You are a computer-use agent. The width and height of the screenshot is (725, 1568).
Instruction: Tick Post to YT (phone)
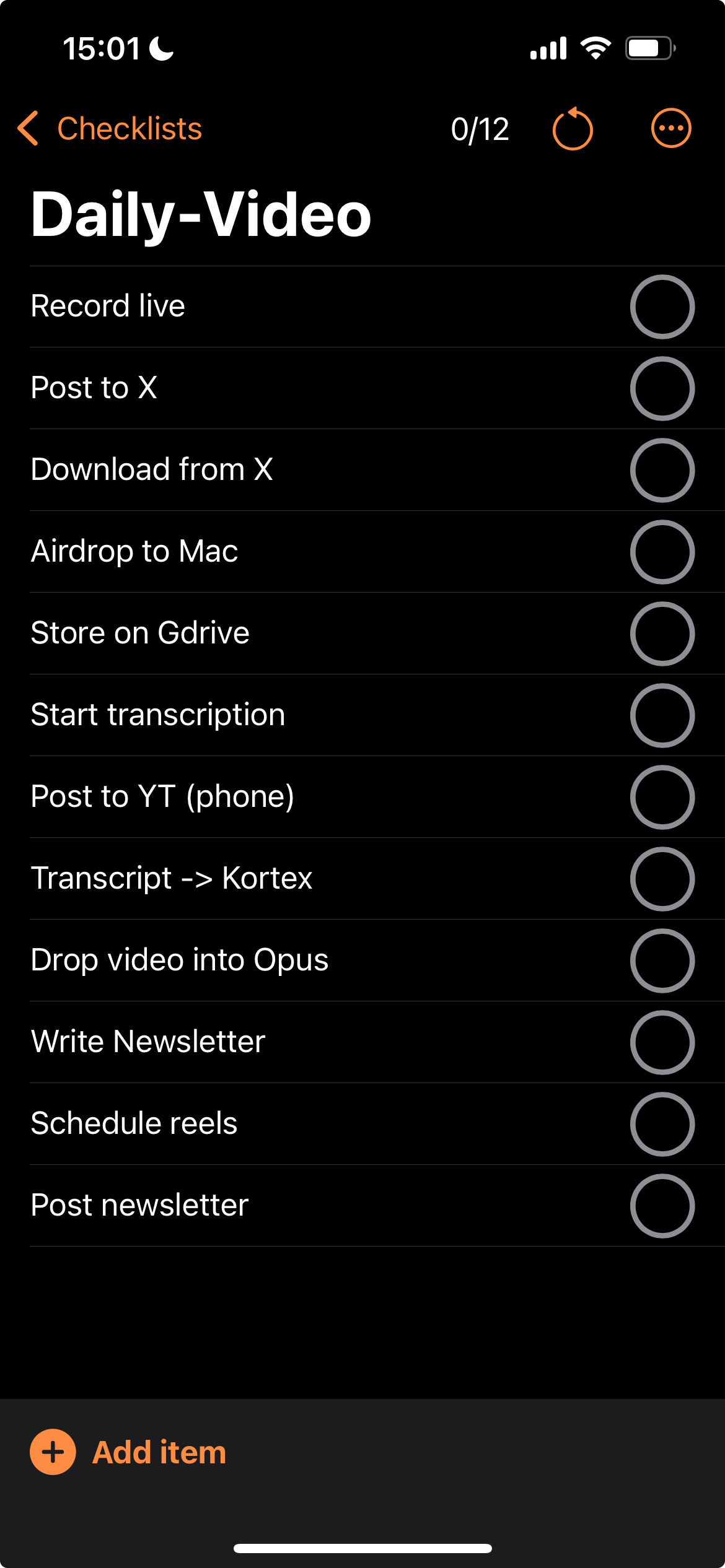point(662,797)
